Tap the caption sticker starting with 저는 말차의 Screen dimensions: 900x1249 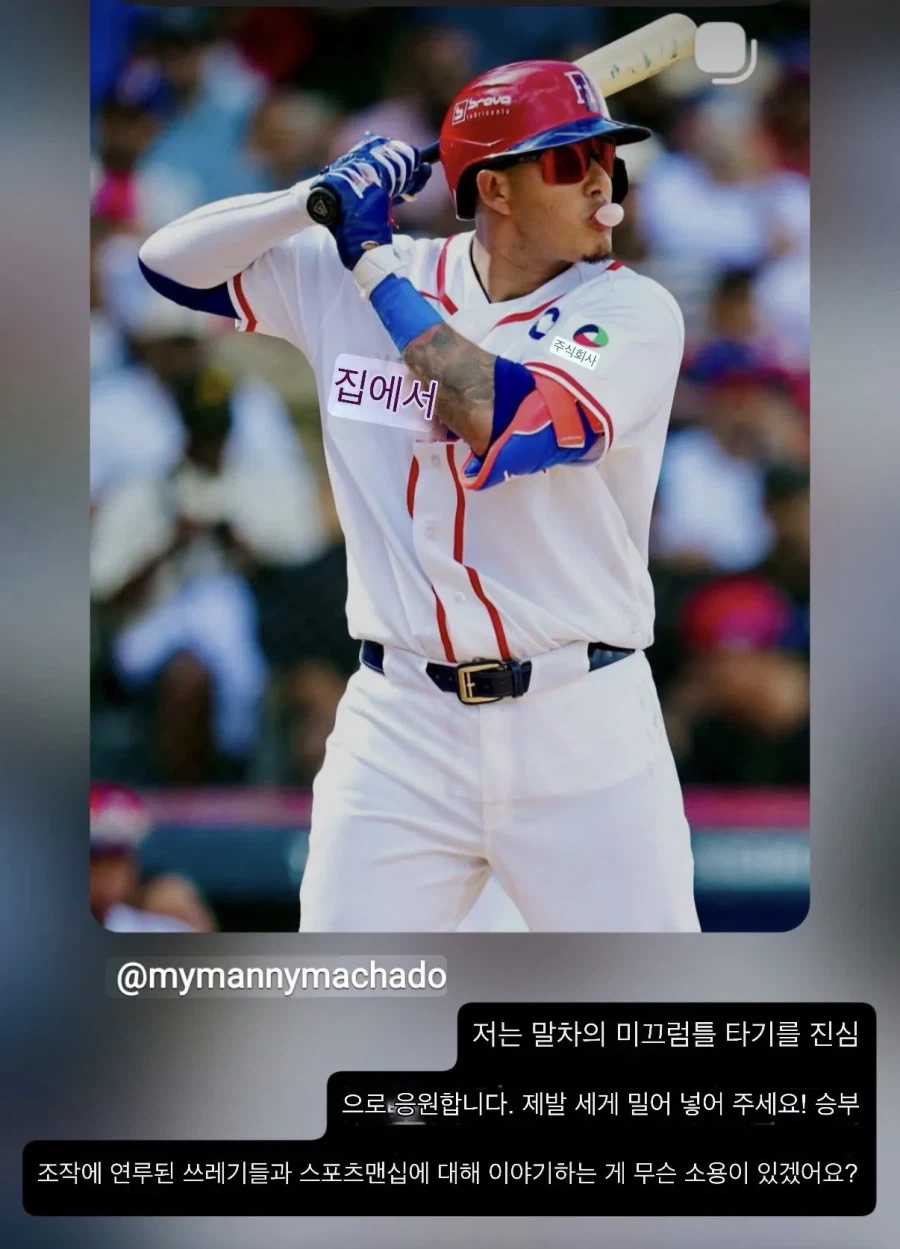tap(680, 1040)
